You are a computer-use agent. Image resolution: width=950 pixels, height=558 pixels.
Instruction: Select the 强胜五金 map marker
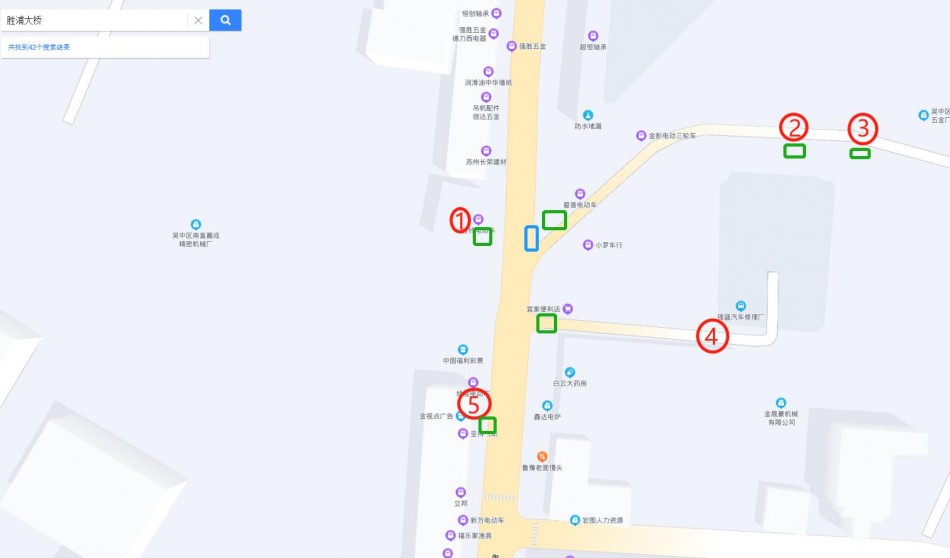pos(510,46)
